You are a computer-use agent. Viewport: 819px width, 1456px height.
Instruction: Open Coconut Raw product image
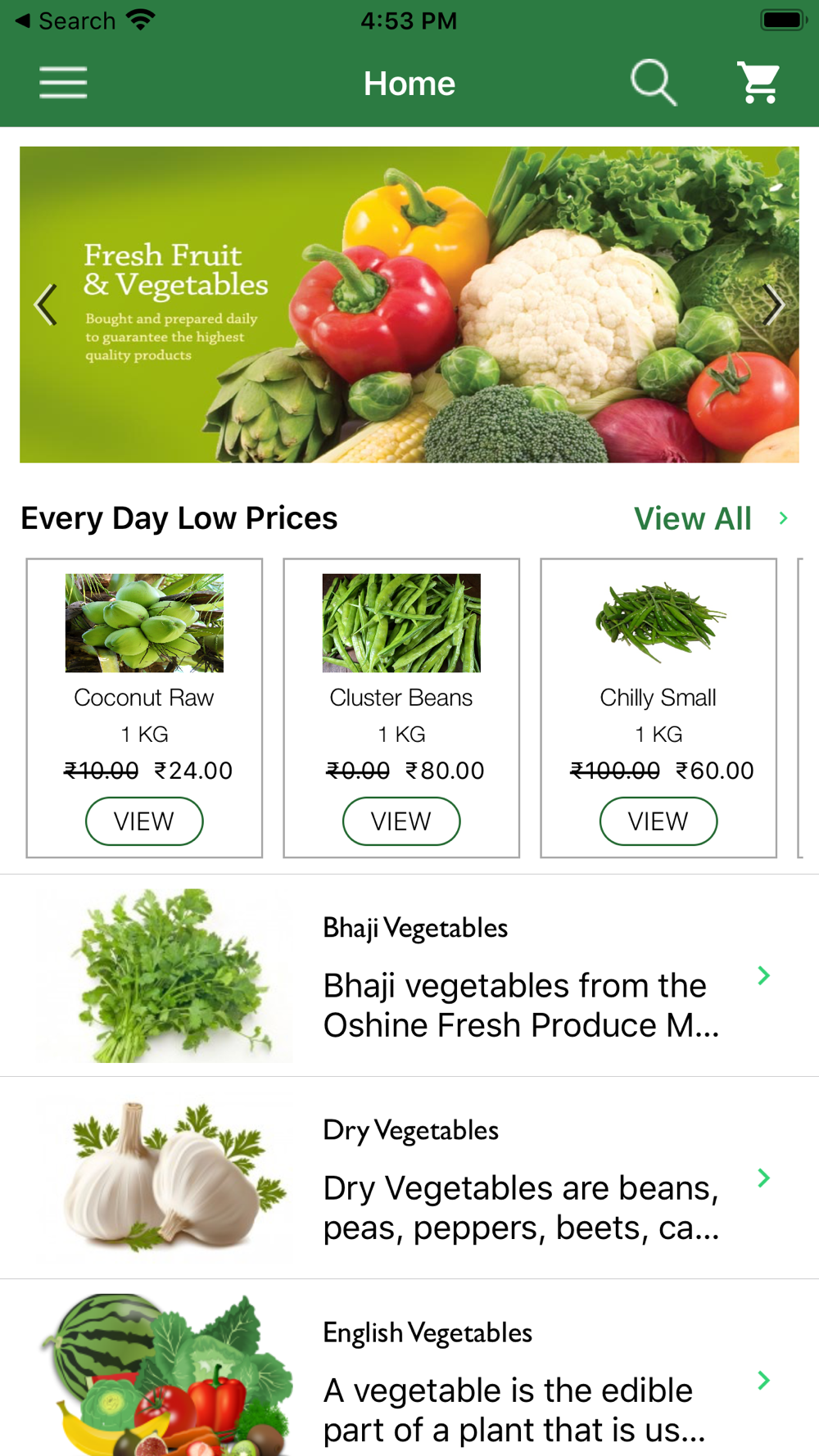144,623
